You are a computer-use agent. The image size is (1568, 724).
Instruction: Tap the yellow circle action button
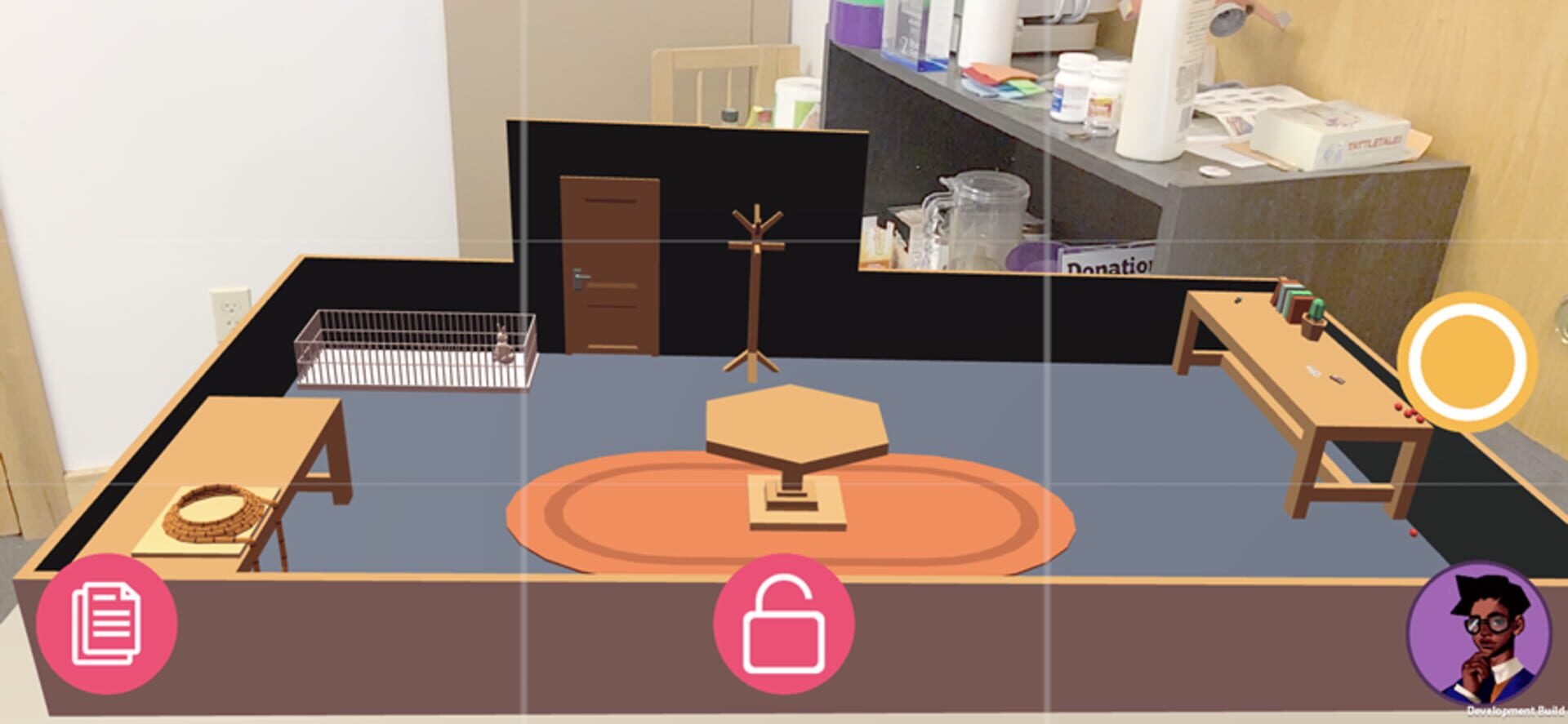pyautogui.click(x=1468, y=362)
